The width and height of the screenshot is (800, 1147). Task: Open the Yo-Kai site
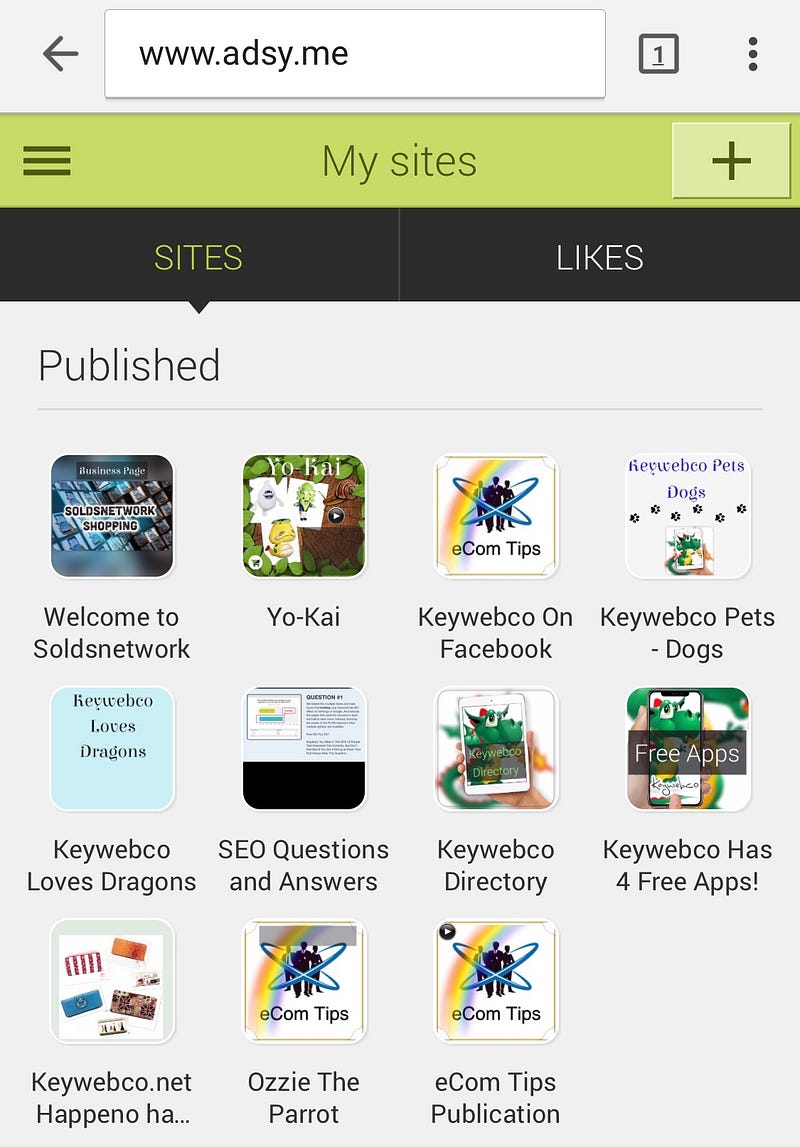(304, 517)
